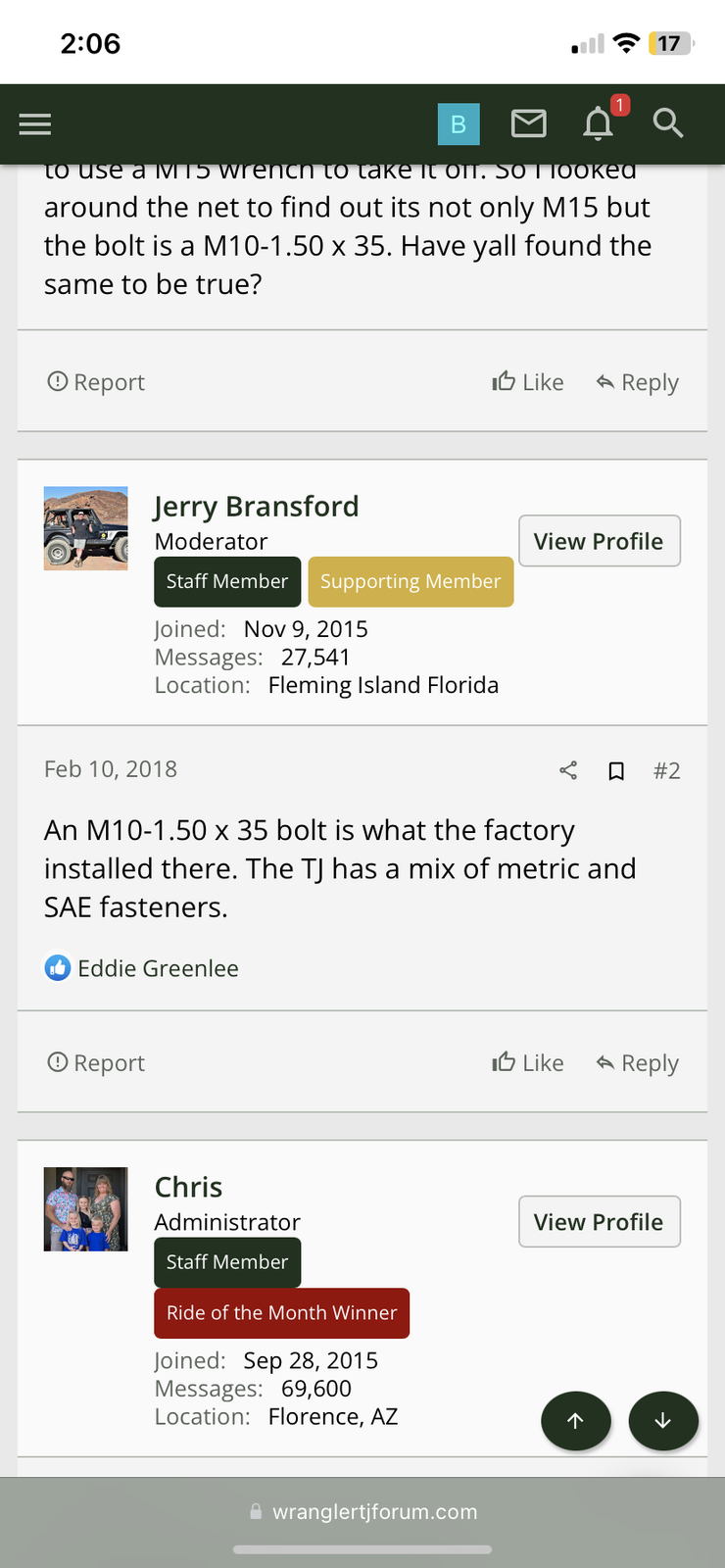
Task: Reply to the first post about M15 wrench
Action: click(x=638, y=382)
